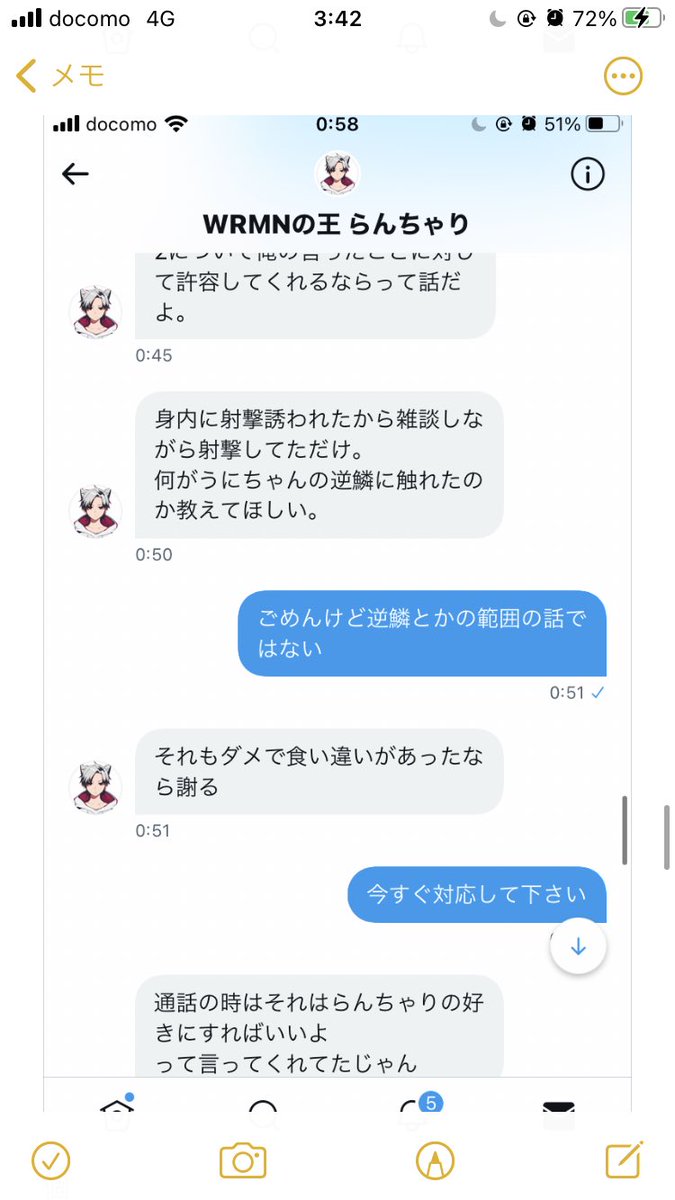Open the embedded chat screenshot image
The image size is (675, 1200).
(337, 600)
